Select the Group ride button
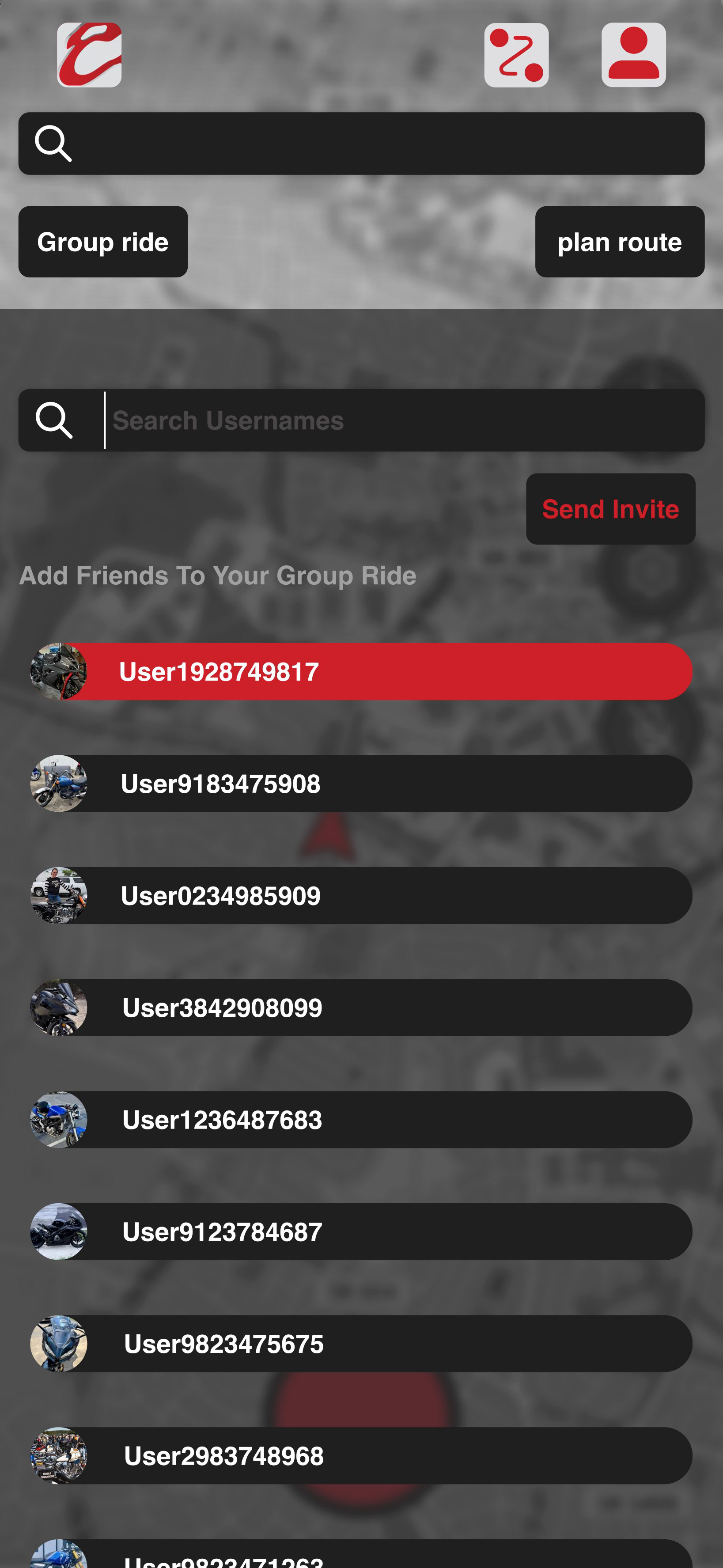 103,242
